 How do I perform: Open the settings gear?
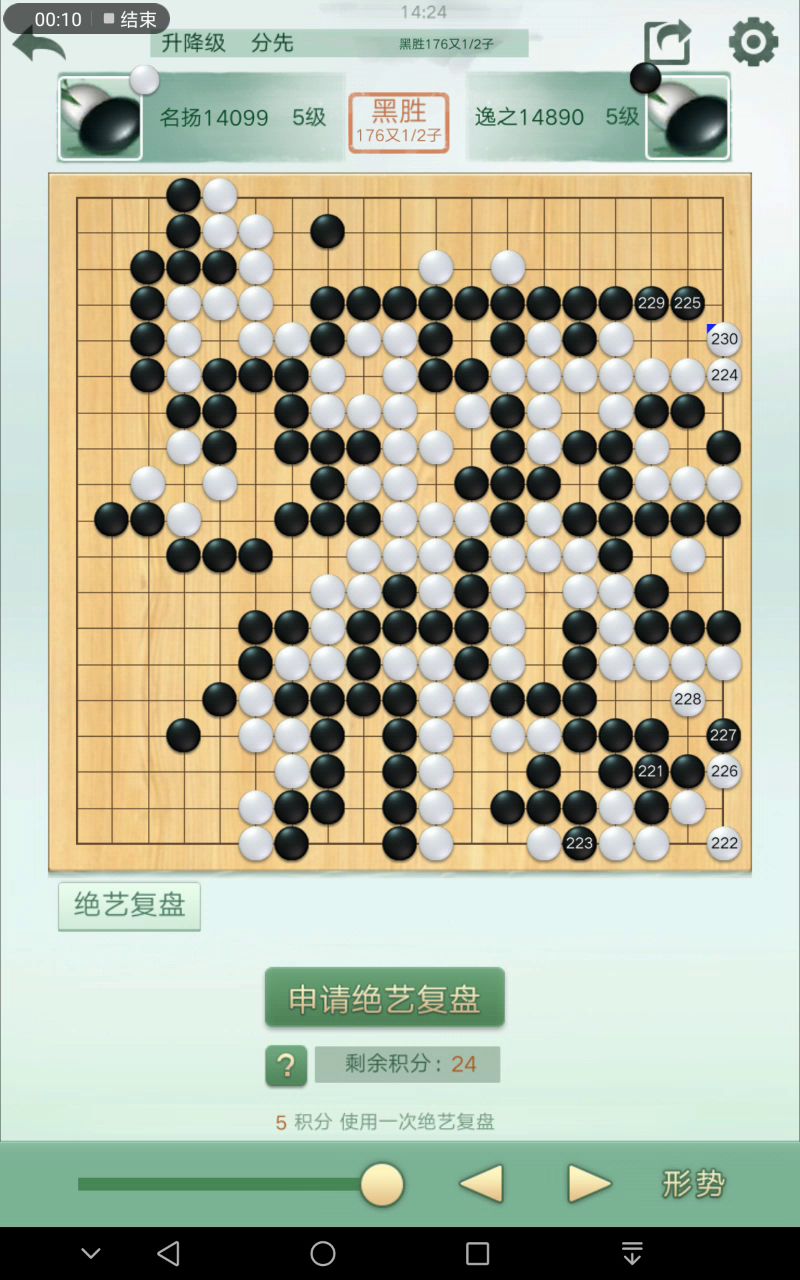(x=753, y=42)
